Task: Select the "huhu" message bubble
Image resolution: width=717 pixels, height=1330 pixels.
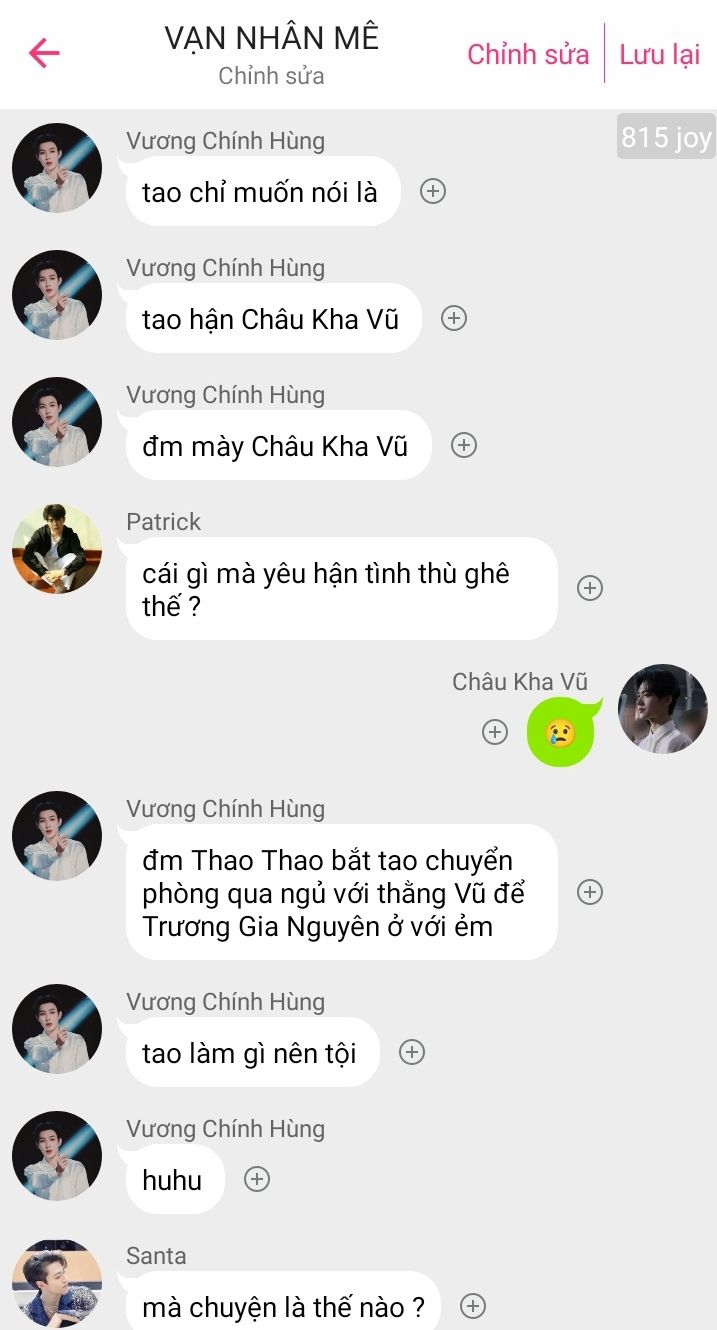Action: point(173,1180)
